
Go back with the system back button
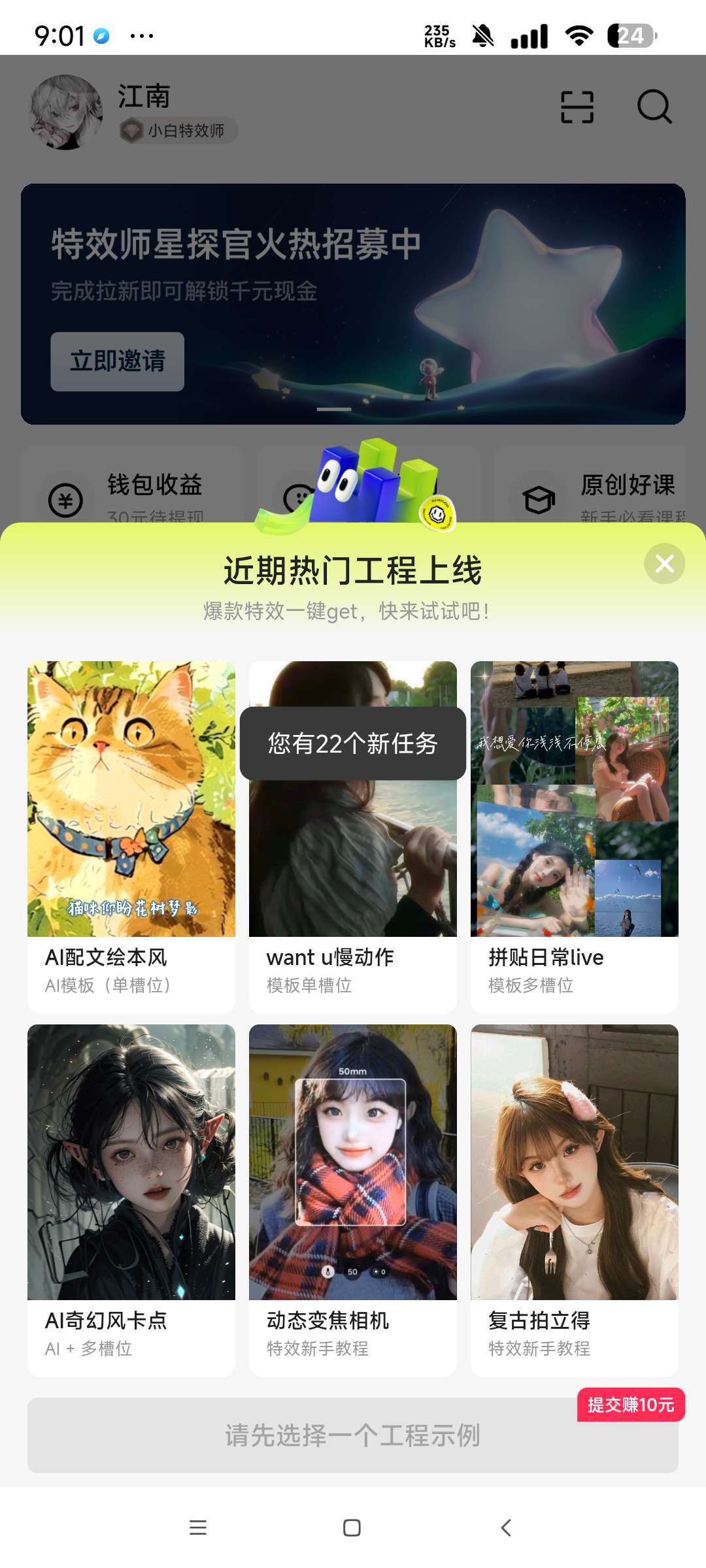click(x=505, y=1527)
